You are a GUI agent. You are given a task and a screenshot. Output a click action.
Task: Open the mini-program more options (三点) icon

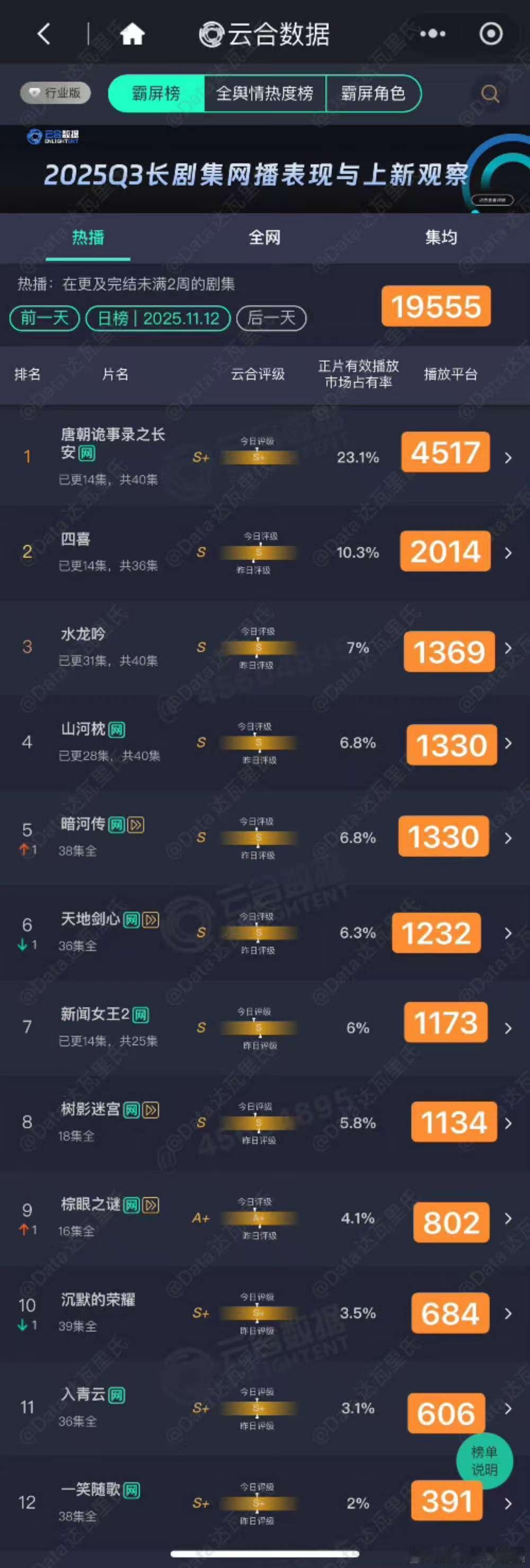pos(432,33)
